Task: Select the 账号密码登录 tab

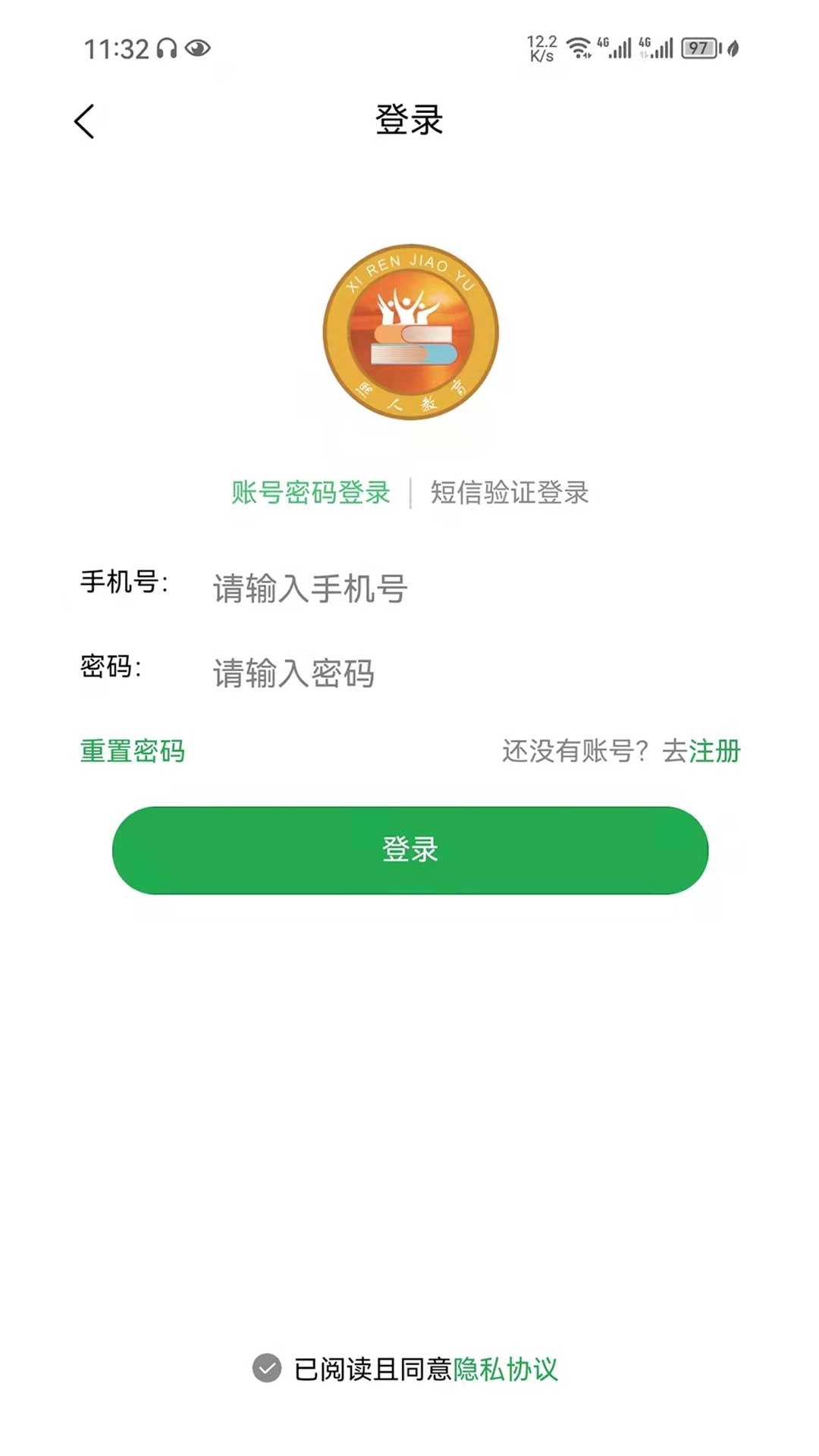Action: pyautogui.click(x=310, y=491)
